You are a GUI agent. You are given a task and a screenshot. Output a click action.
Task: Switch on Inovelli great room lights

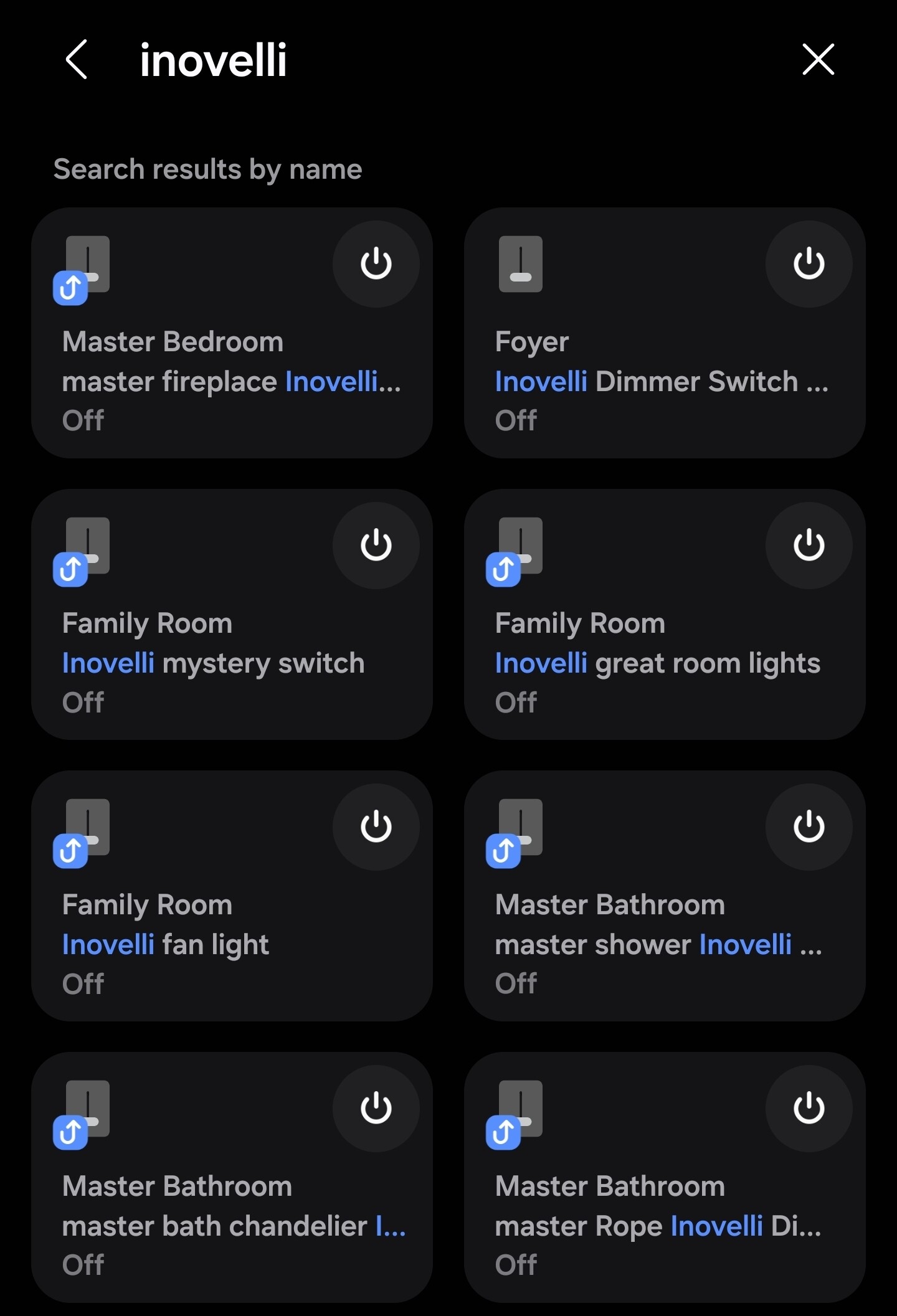point(809,546)
